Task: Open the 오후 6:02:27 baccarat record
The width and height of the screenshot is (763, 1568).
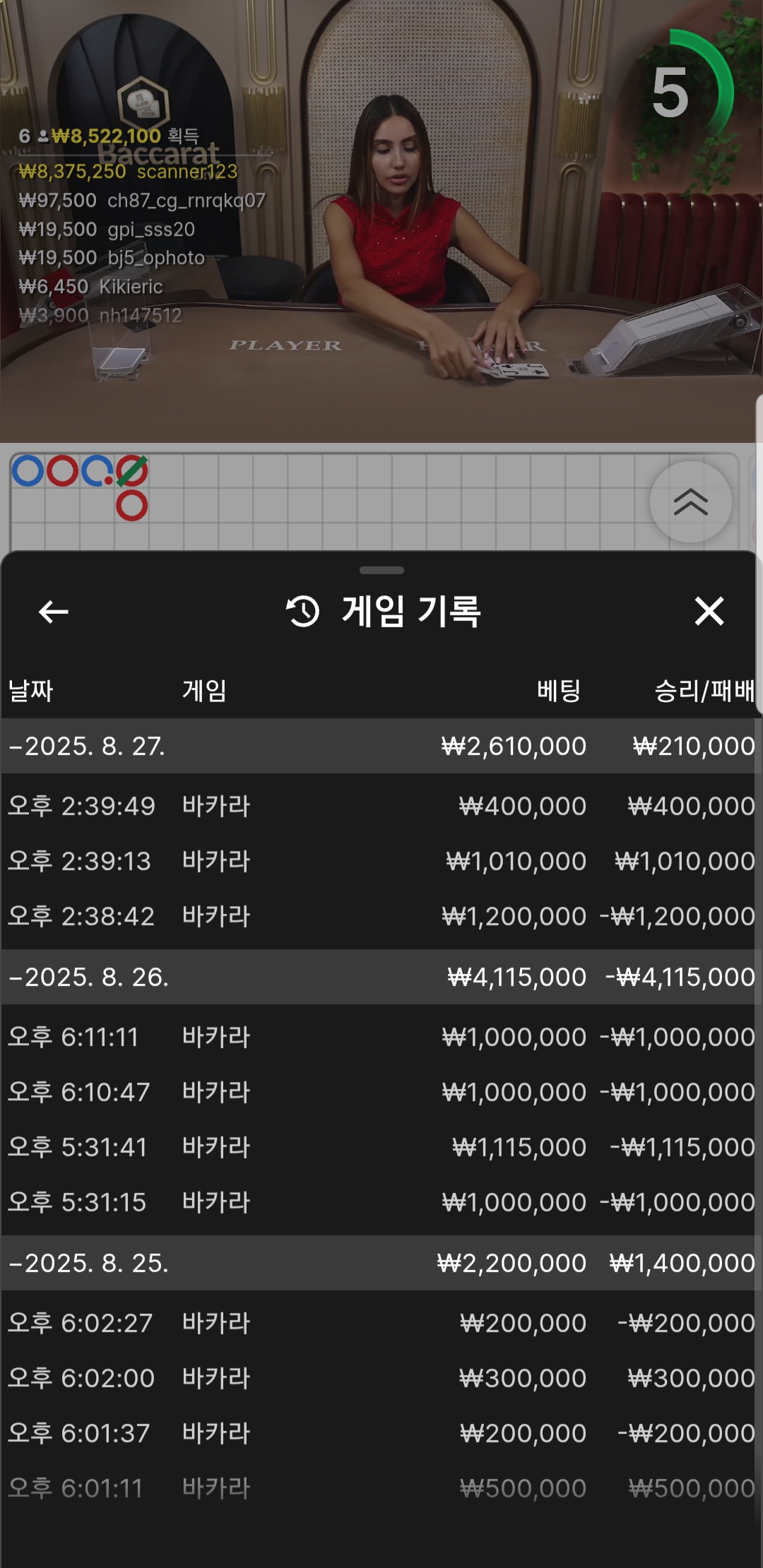Action: 381,1324
